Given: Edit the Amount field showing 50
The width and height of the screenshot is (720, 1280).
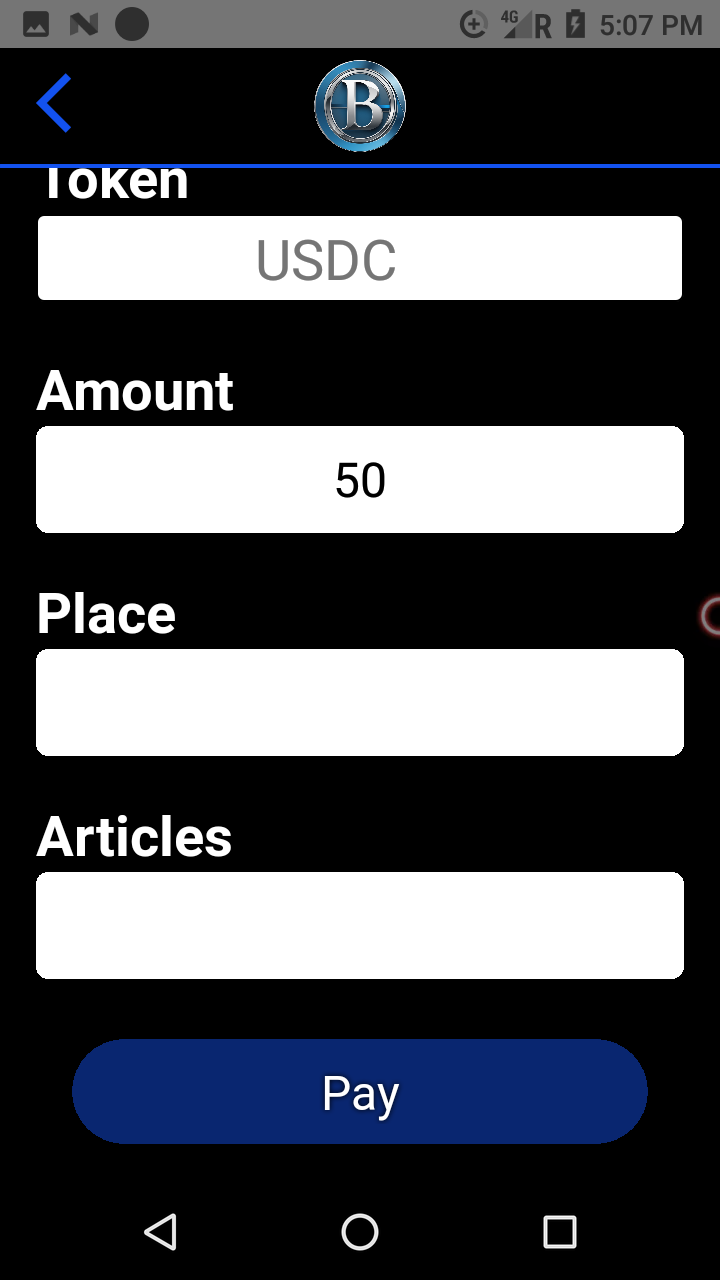Looking at the screenshot, I should (x=360, y=480).
